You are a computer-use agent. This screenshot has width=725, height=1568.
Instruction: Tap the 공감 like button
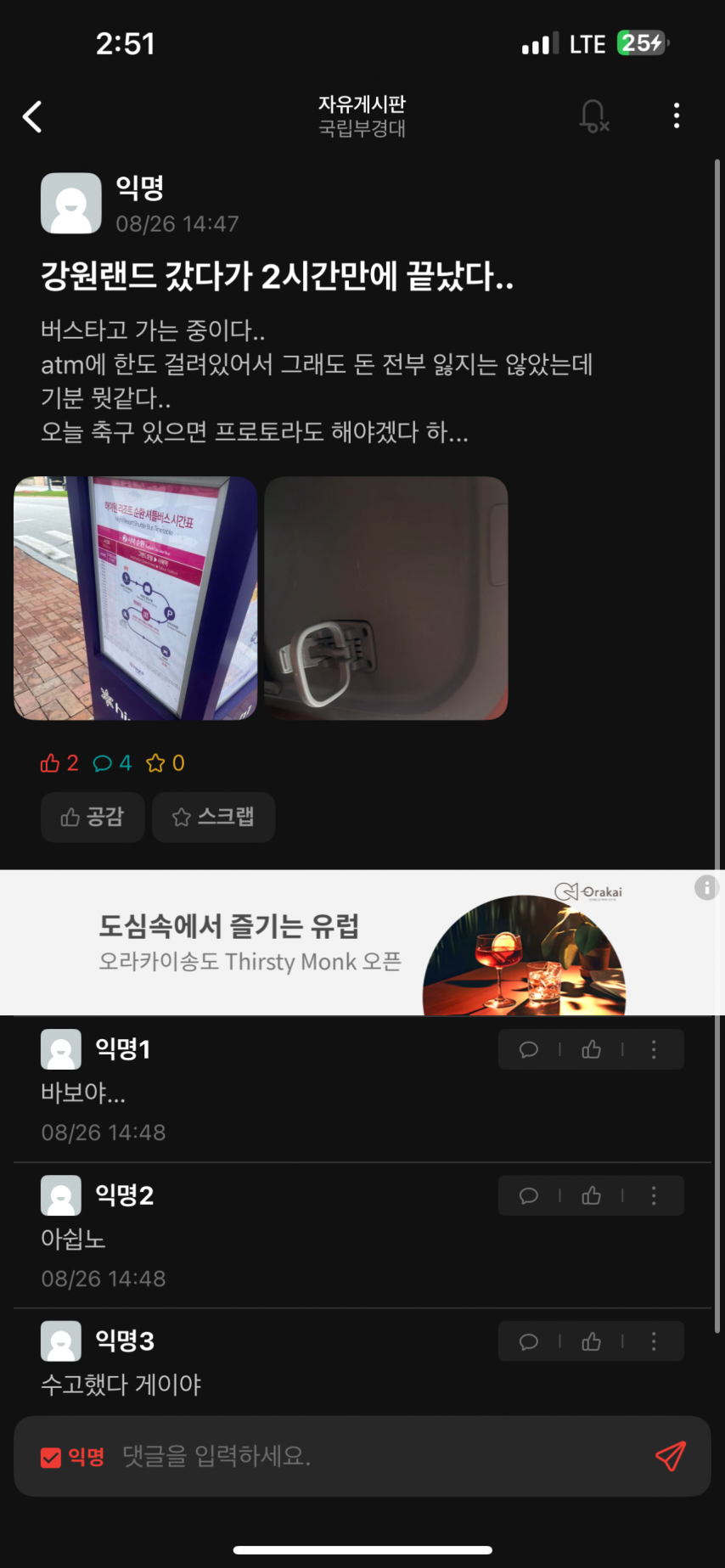[x=93, y=817]
